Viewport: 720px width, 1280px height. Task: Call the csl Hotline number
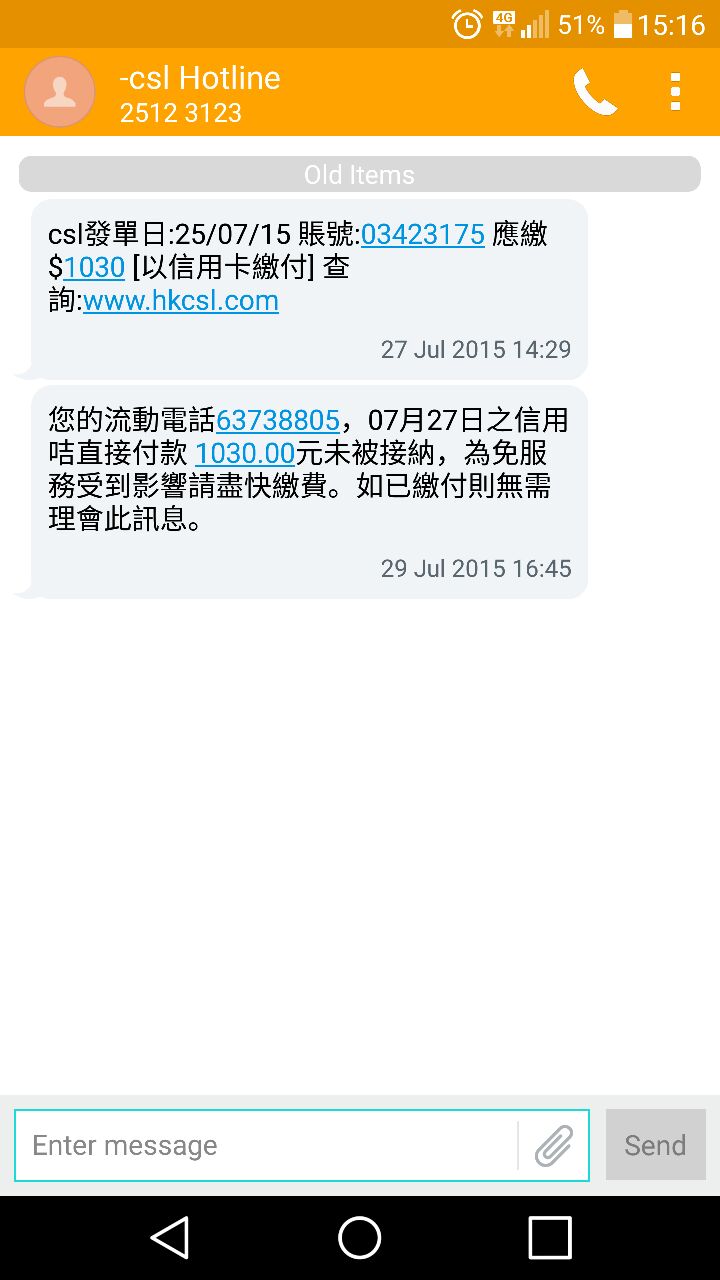595,92
